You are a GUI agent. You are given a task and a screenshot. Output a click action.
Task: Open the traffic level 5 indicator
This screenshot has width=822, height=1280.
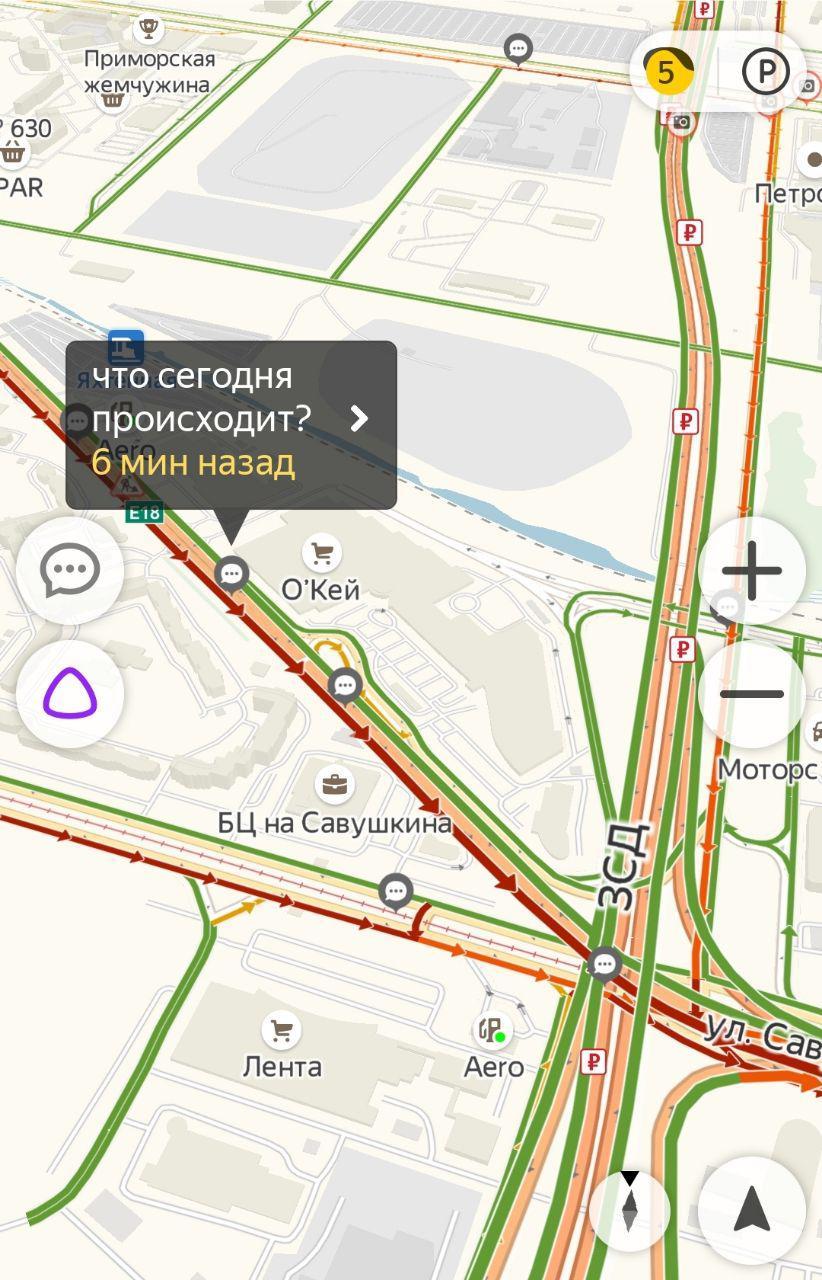[x=667, y=71]
